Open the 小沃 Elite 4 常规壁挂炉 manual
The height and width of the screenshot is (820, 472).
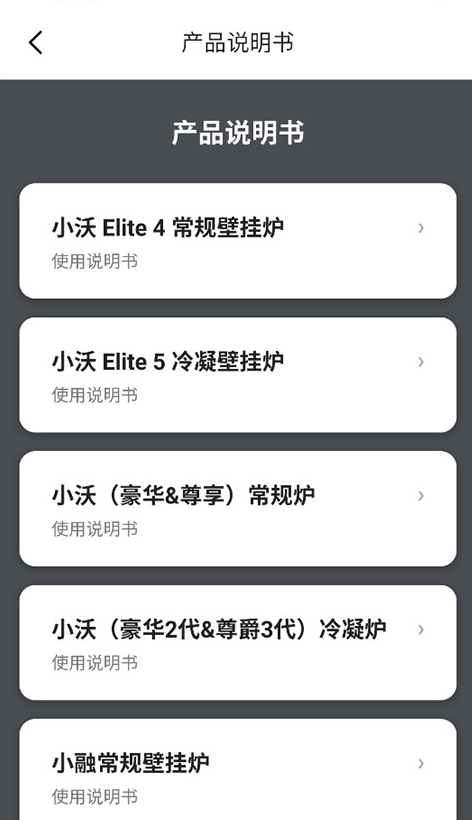click(238, 241)
